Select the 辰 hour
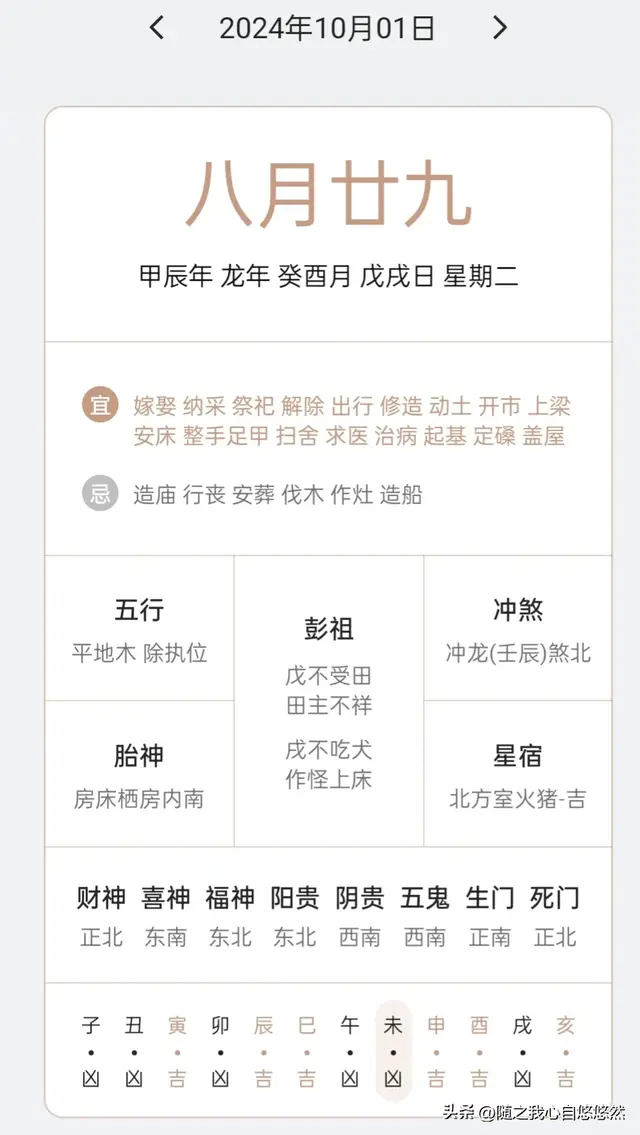640x1135 pixels. [x=264, y=1051]
